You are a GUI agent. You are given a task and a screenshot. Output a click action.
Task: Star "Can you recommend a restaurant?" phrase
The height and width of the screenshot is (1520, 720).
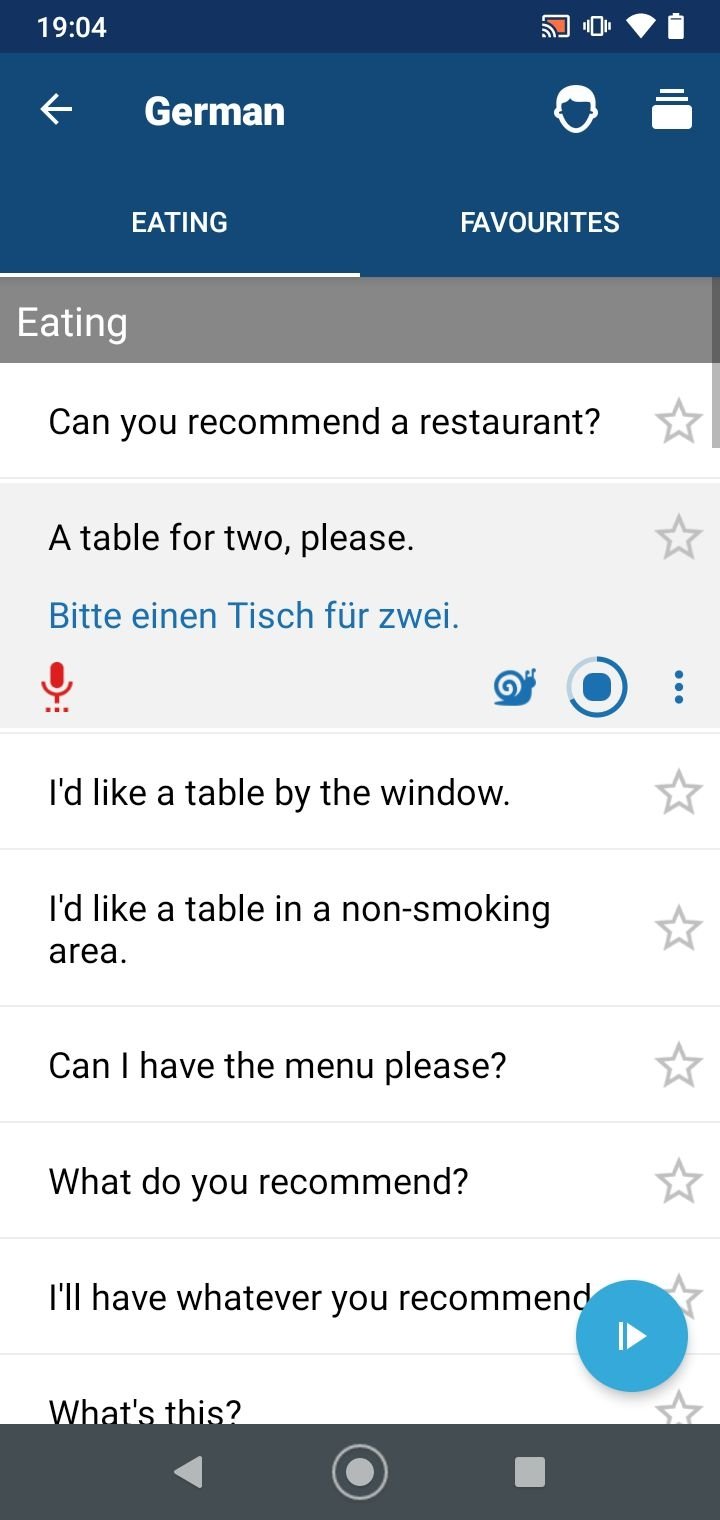679,422
